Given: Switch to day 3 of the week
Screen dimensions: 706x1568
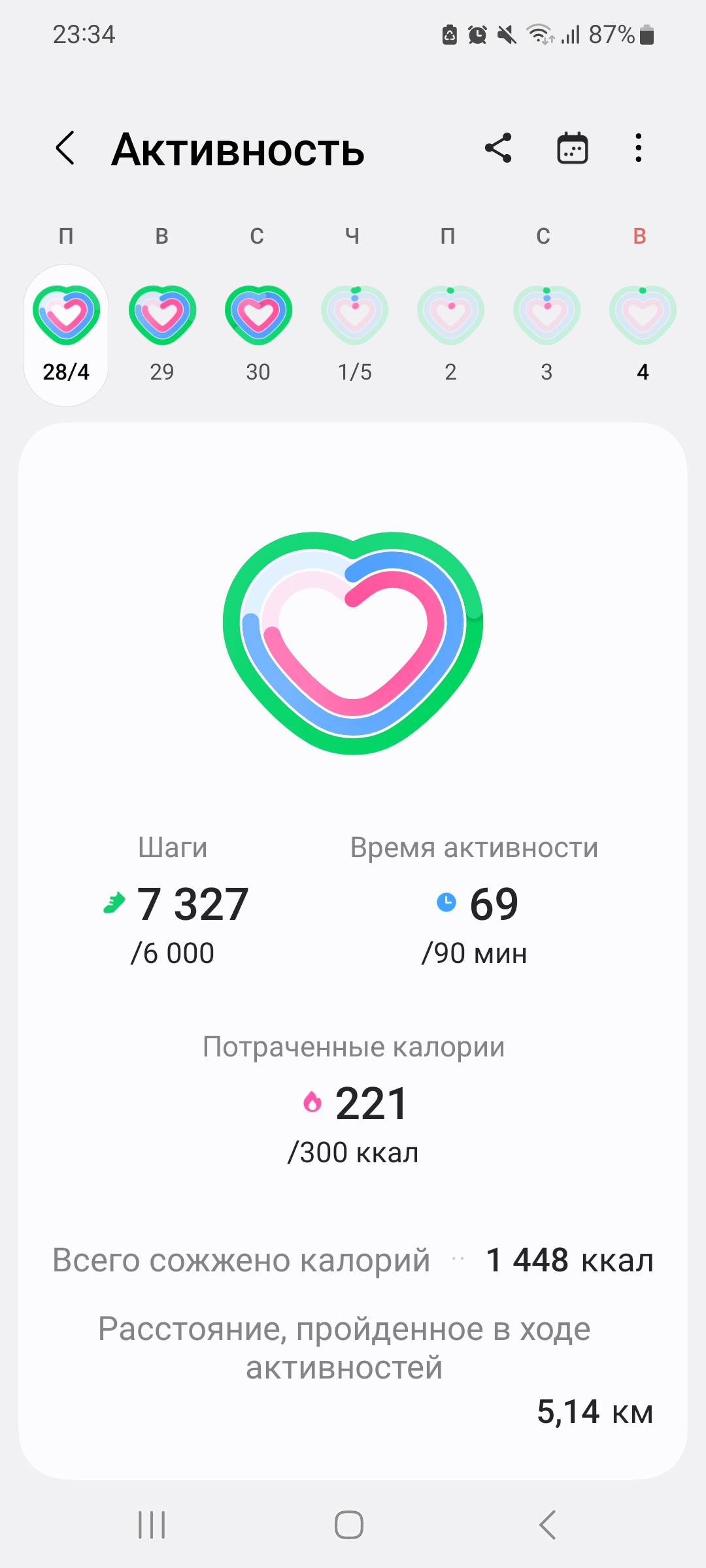Looking at the screenshot, I should (x=546, y=335).
